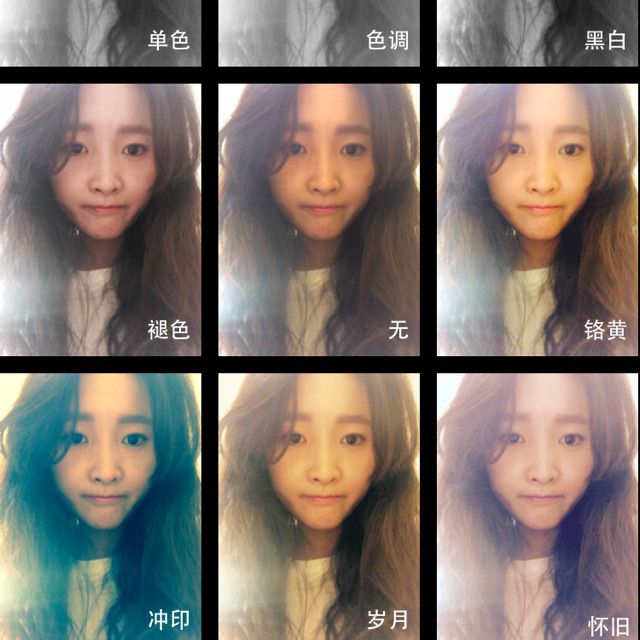Switch to the 怀旧 filter
Image resolution: width=640 pixels, height=640 pixels.
pyautogui.click(x=538, y=505)
